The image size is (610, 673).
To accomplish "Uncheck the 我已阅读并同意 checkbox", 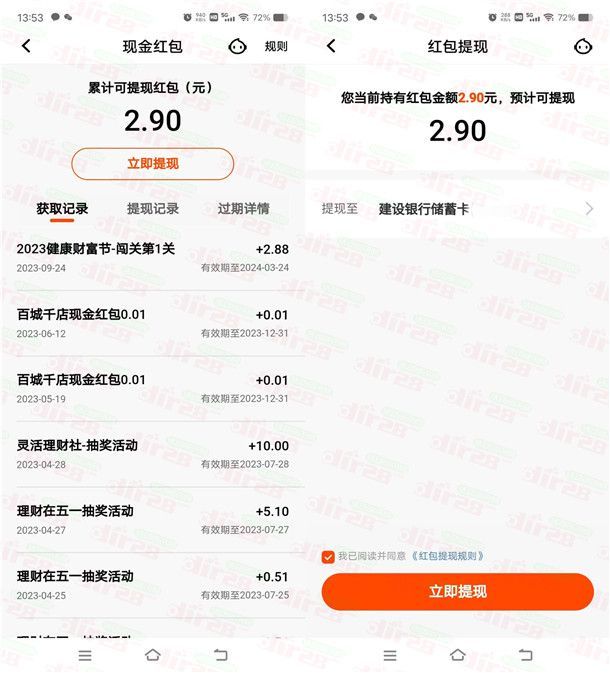I will pos(328,556).
